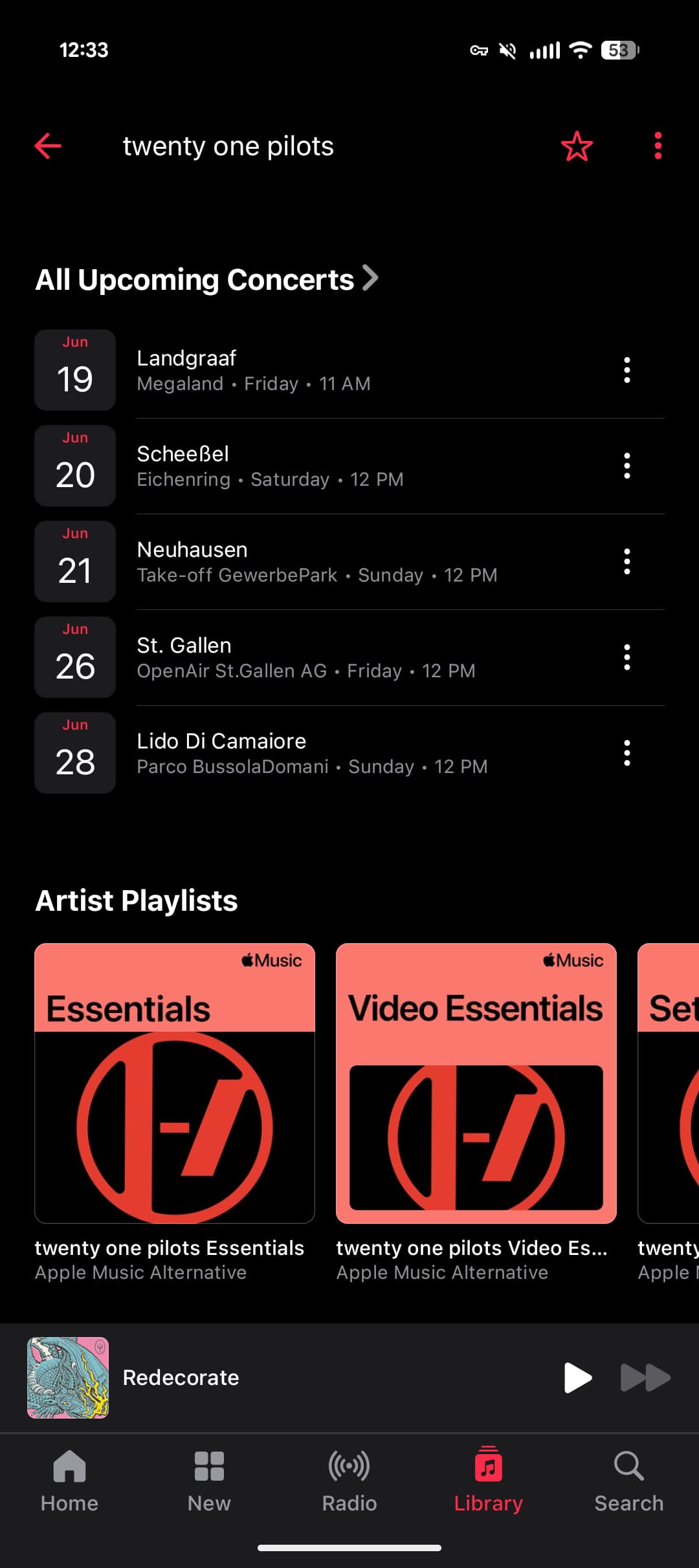Screen dimensions: 699x1568
Task: Open All Upcoming Concerts
Action: (x=207, y=279)
